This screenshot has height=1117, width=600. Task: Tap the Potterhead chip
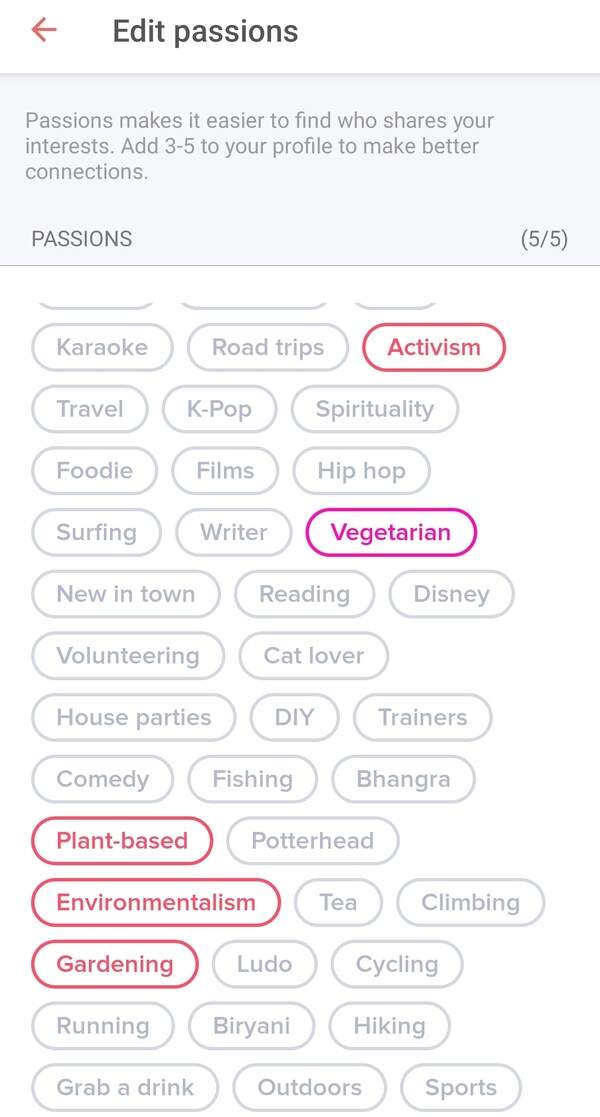pyautogui.click(x=312, y=840)
